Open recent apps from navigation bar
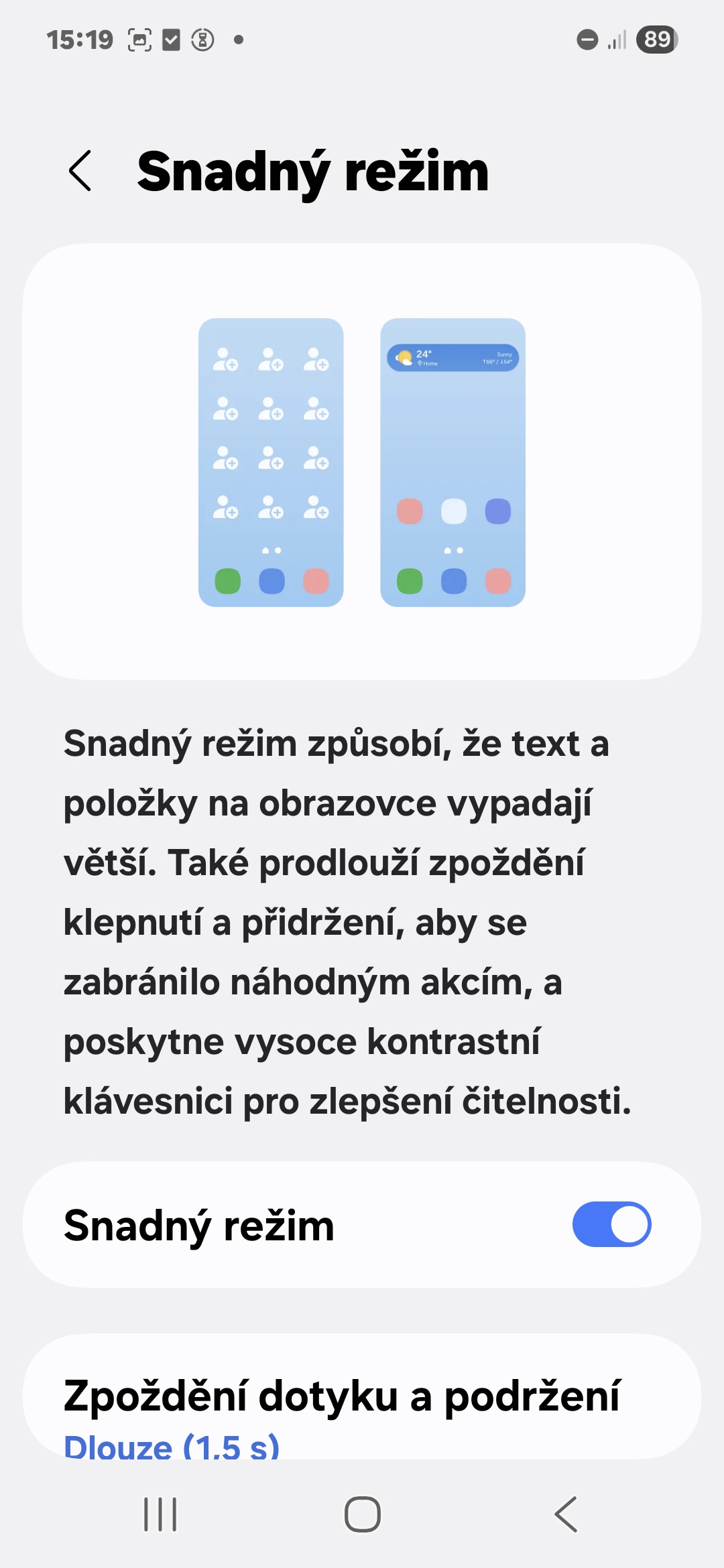724x1568 pixels. [x=161, y=1514]
